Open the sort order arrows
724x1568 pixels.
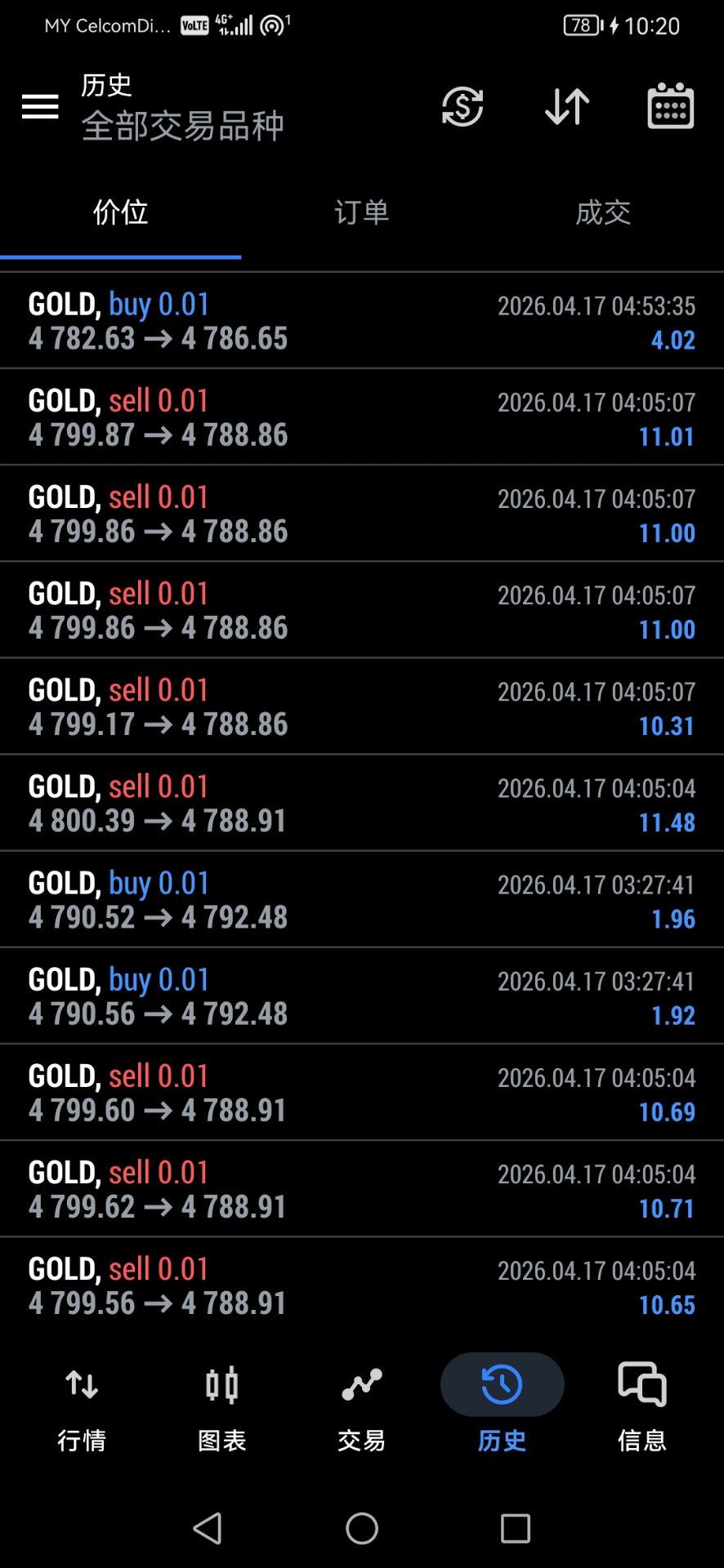tap(566, 106)
